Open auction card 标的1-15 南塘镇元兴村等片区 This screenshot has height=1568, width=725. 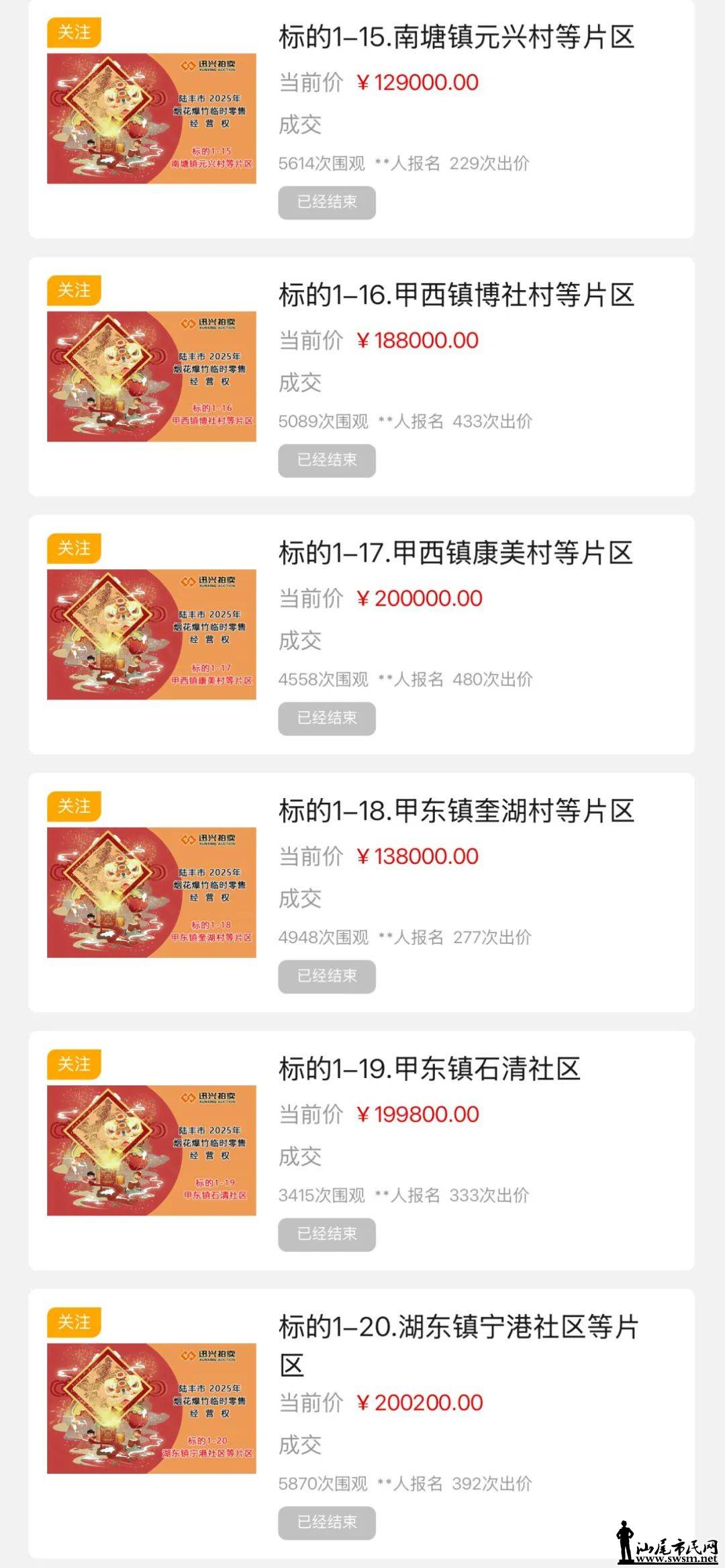coord(456,38)
